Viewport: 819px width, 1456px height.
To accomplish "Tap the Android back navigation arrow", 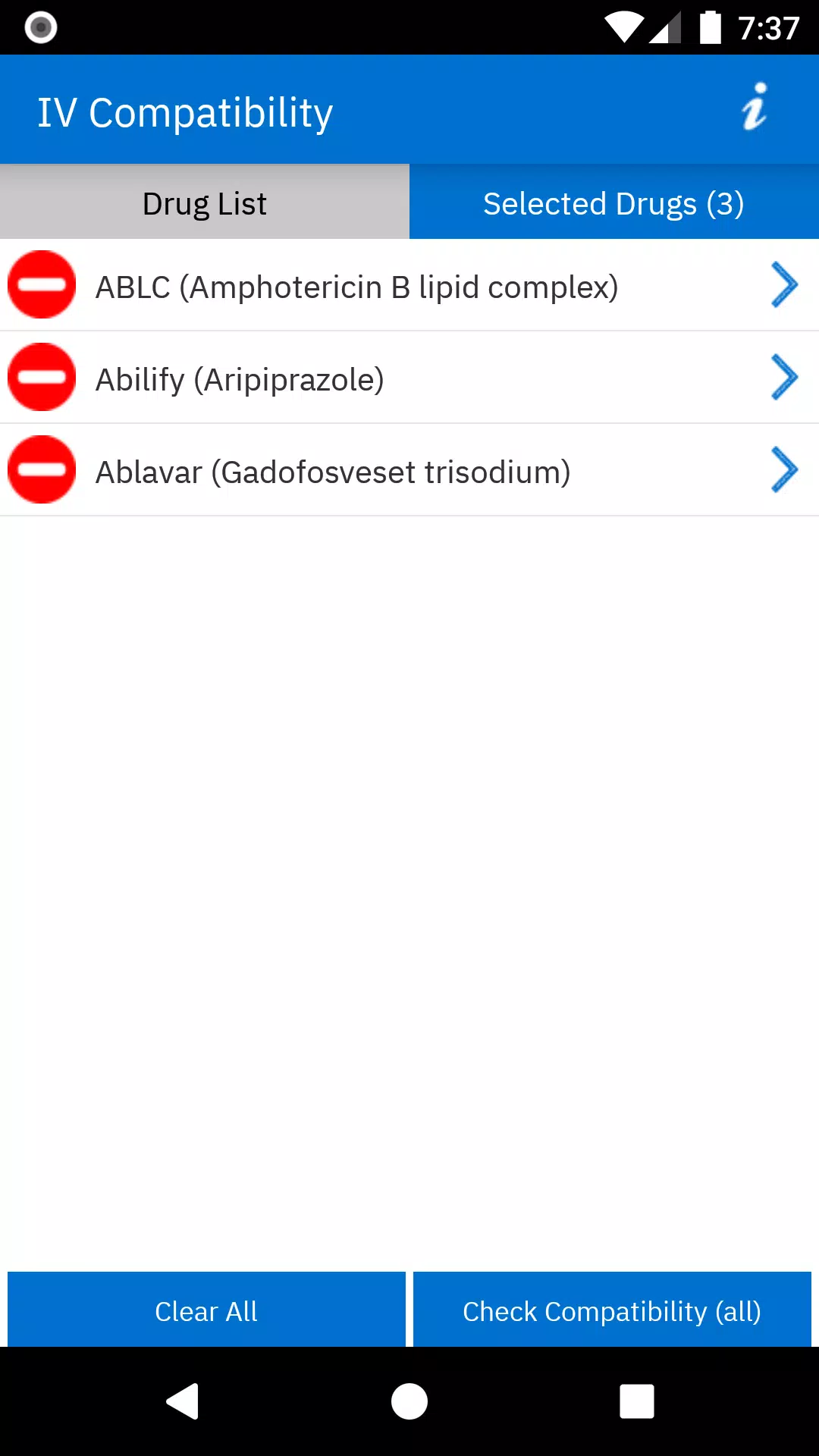I will [x=181, y=1401].
